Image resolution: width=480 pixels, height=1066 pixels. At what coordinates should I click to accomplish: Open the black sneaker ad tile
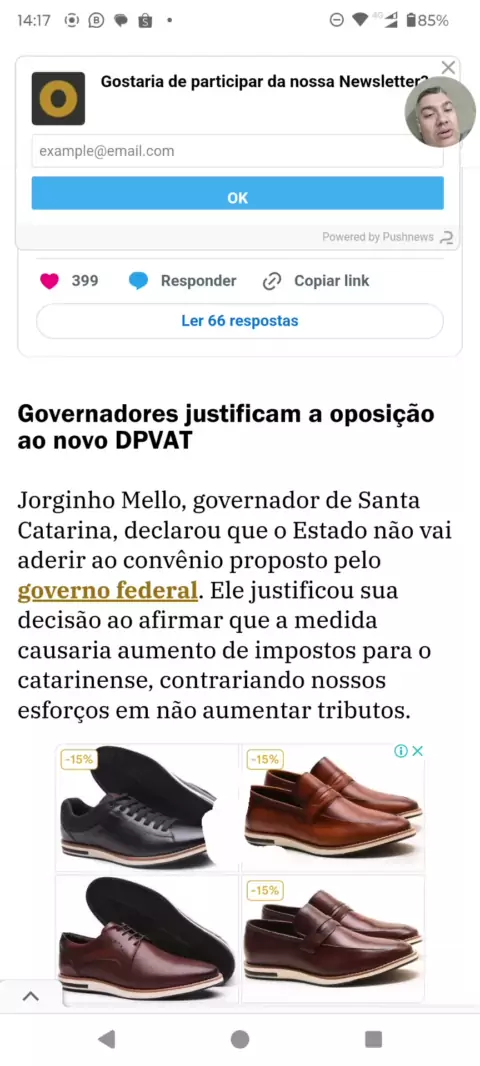coord(147,808)
